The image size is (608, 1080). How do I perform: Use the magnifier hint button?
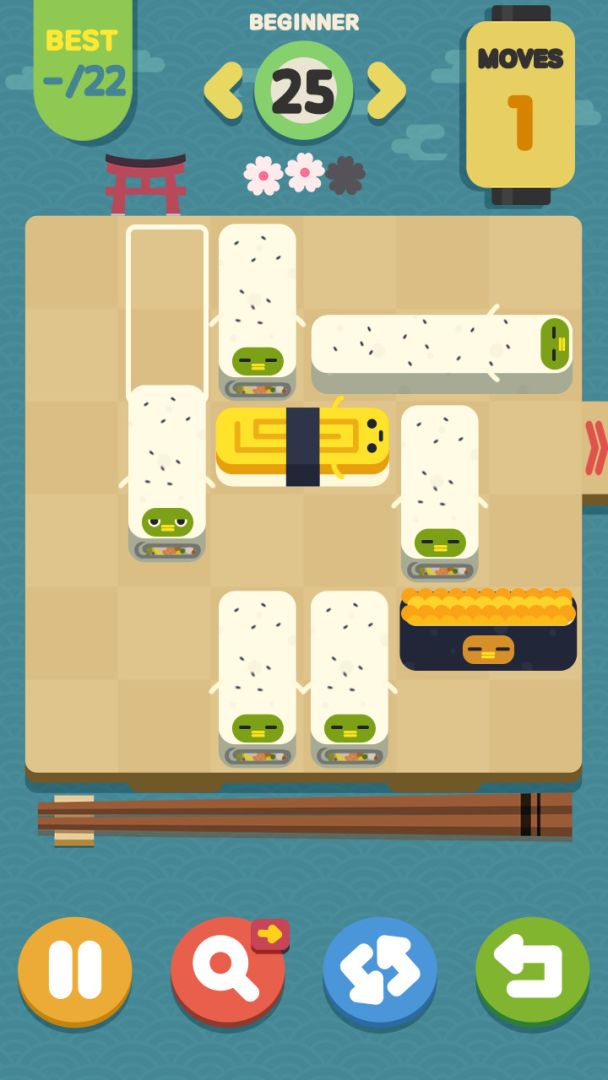(x=228, y=970)
